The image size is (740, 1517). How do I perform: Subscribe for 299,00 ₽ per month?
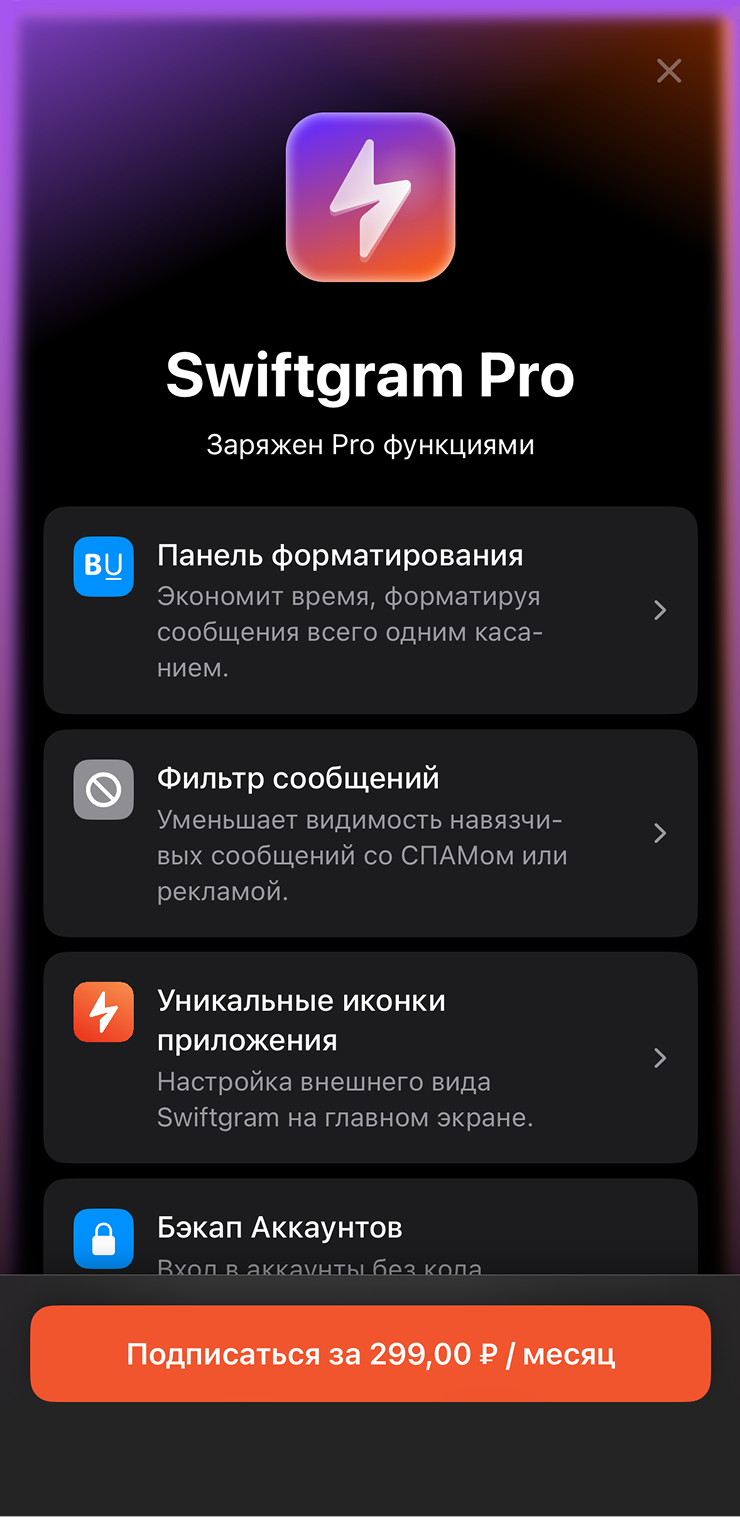tap(370, 1354)
